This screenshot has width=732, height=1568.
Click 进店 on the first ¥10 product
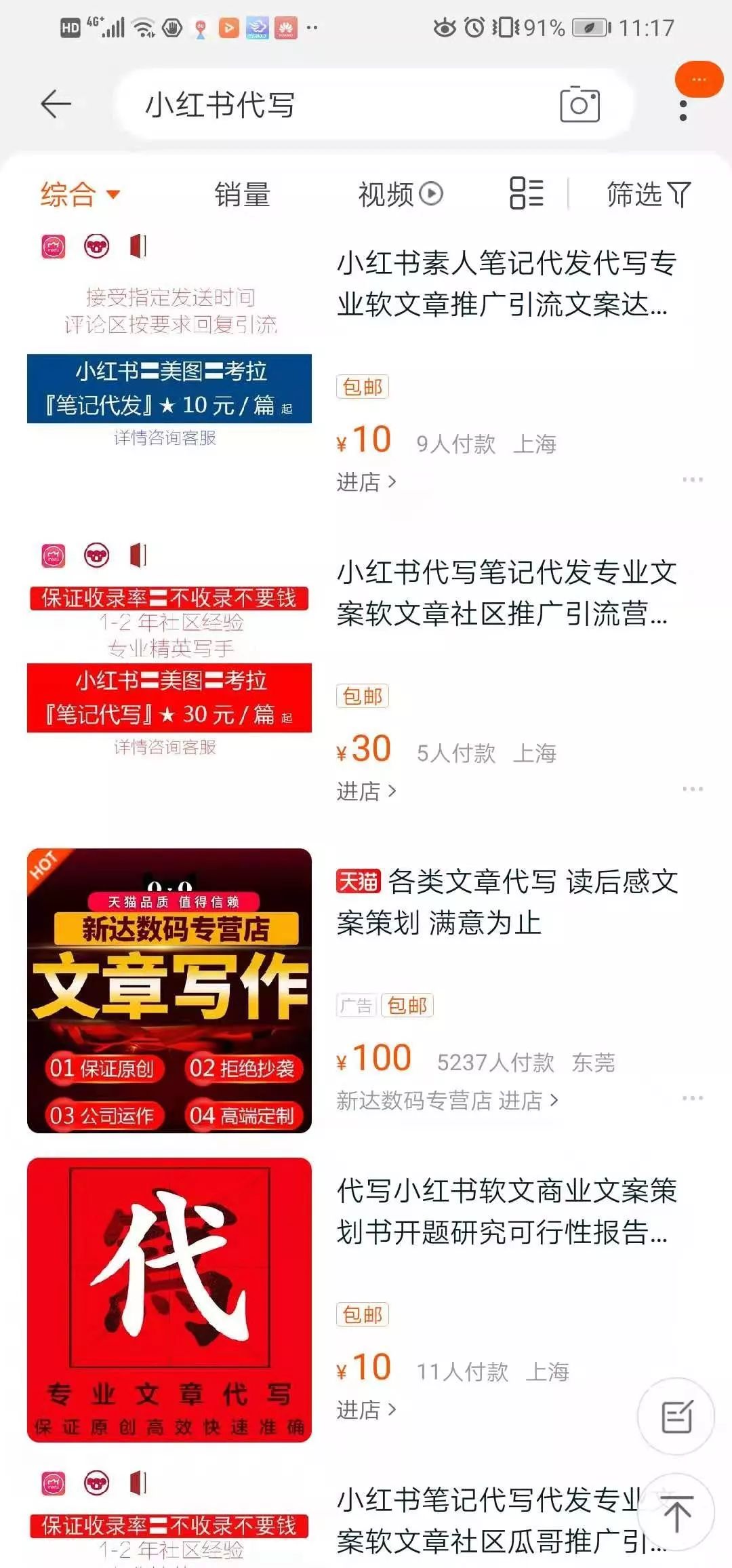(362, 483)
